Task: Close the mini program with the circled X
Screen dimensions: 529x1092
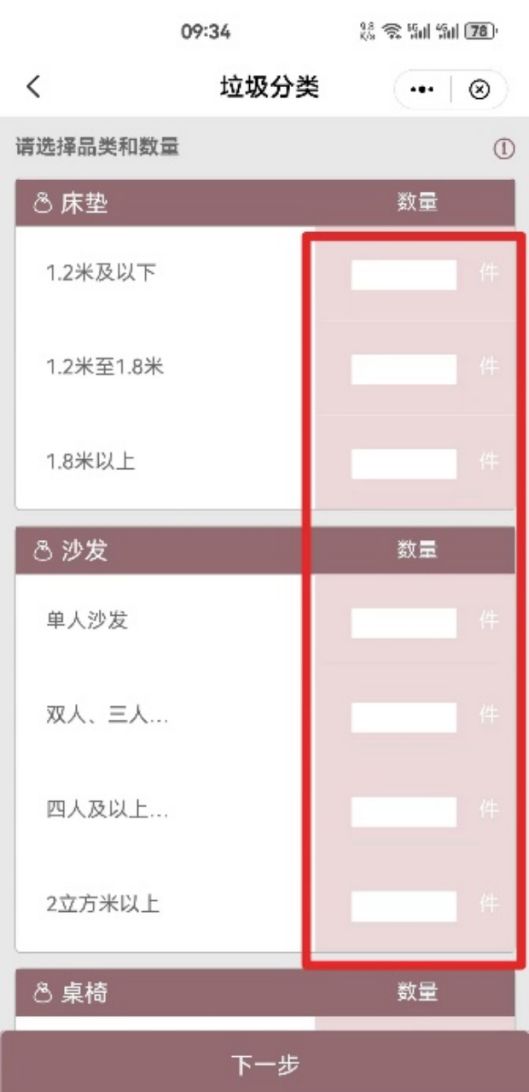Action: (480, 90)
